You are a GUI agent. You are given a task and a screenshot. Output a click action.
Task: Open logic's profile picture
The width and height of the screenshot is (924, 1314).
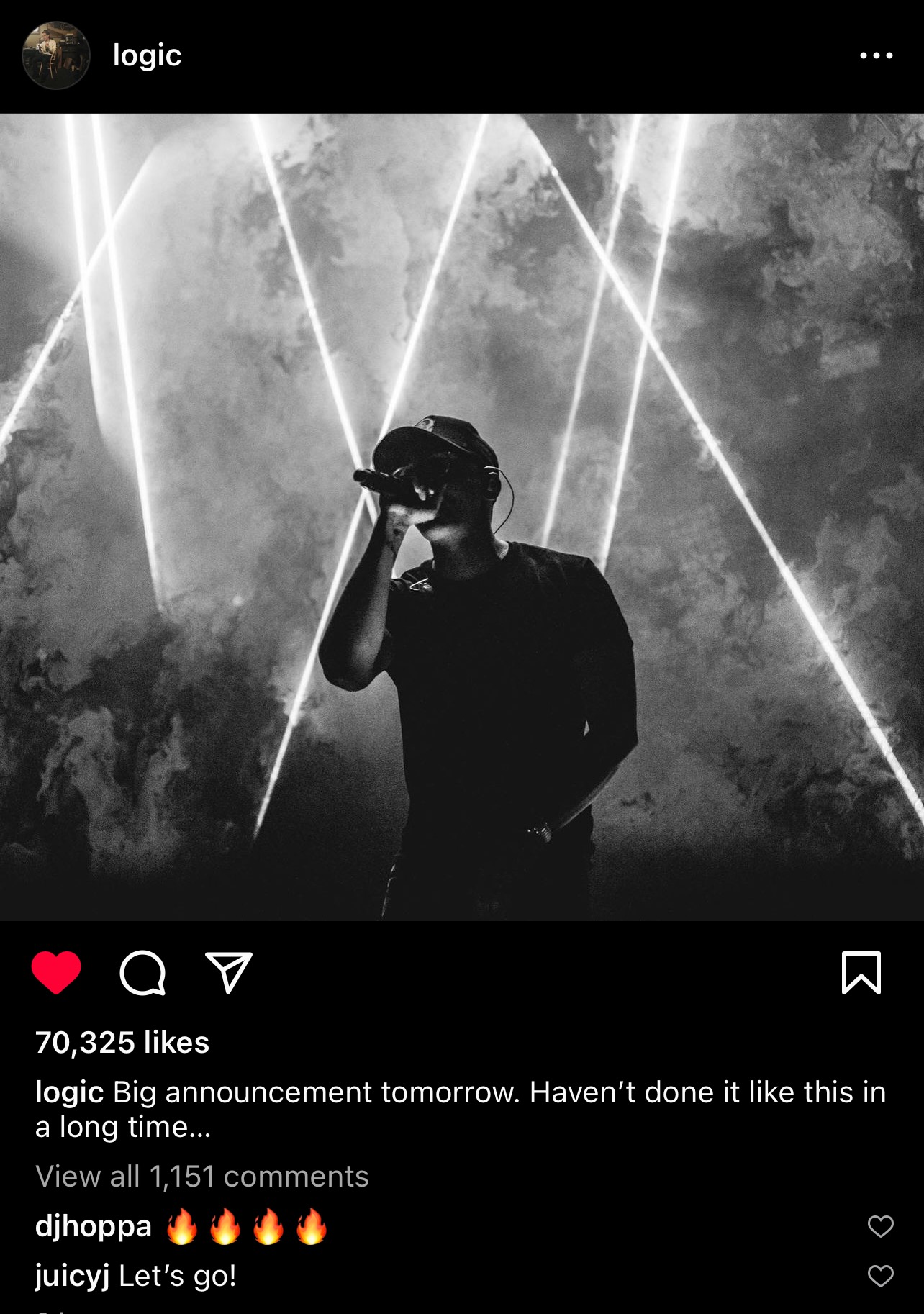click(56, 55)
